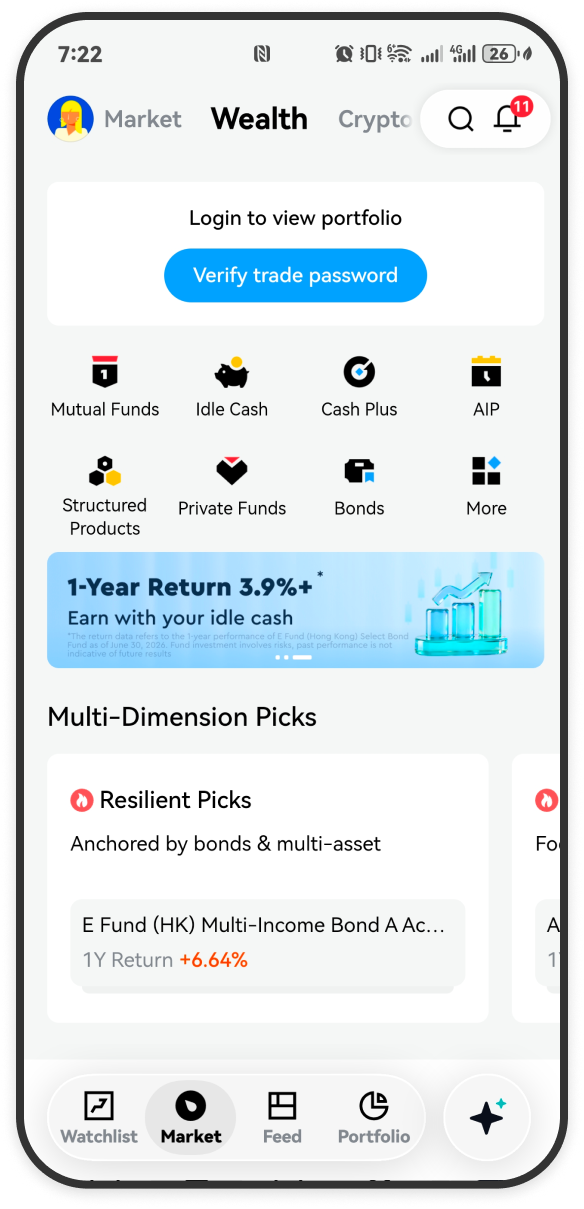
Task: Open More wealth shortcuts
Action: point(486,486)
